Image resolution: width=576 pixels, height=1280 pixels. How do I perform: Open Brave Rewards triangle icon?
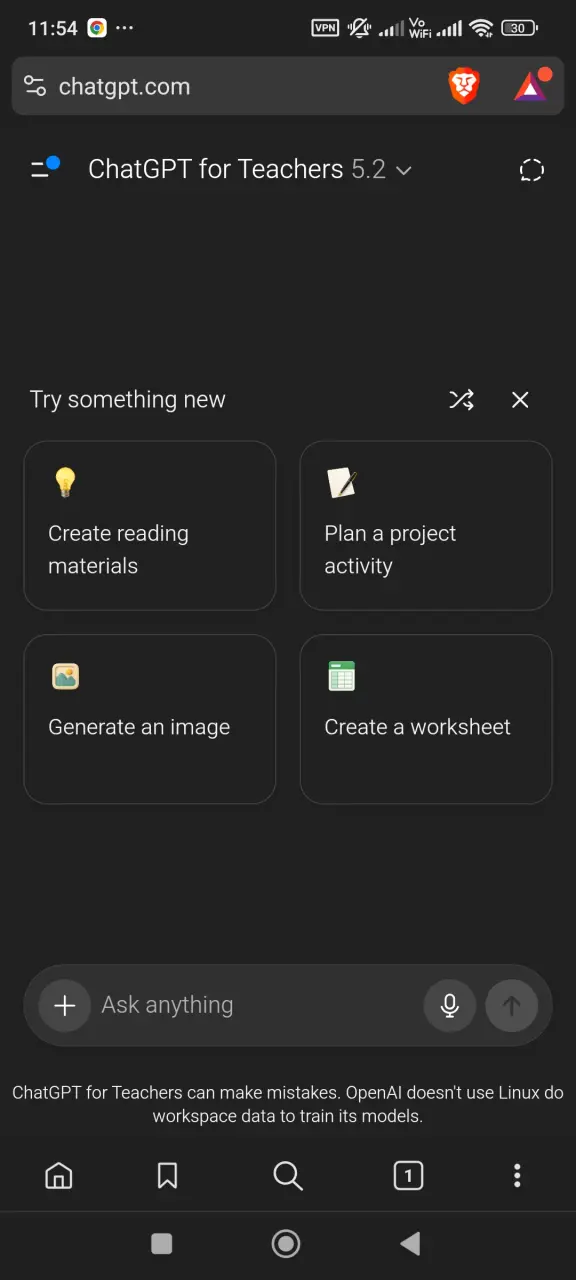[531, 86]
